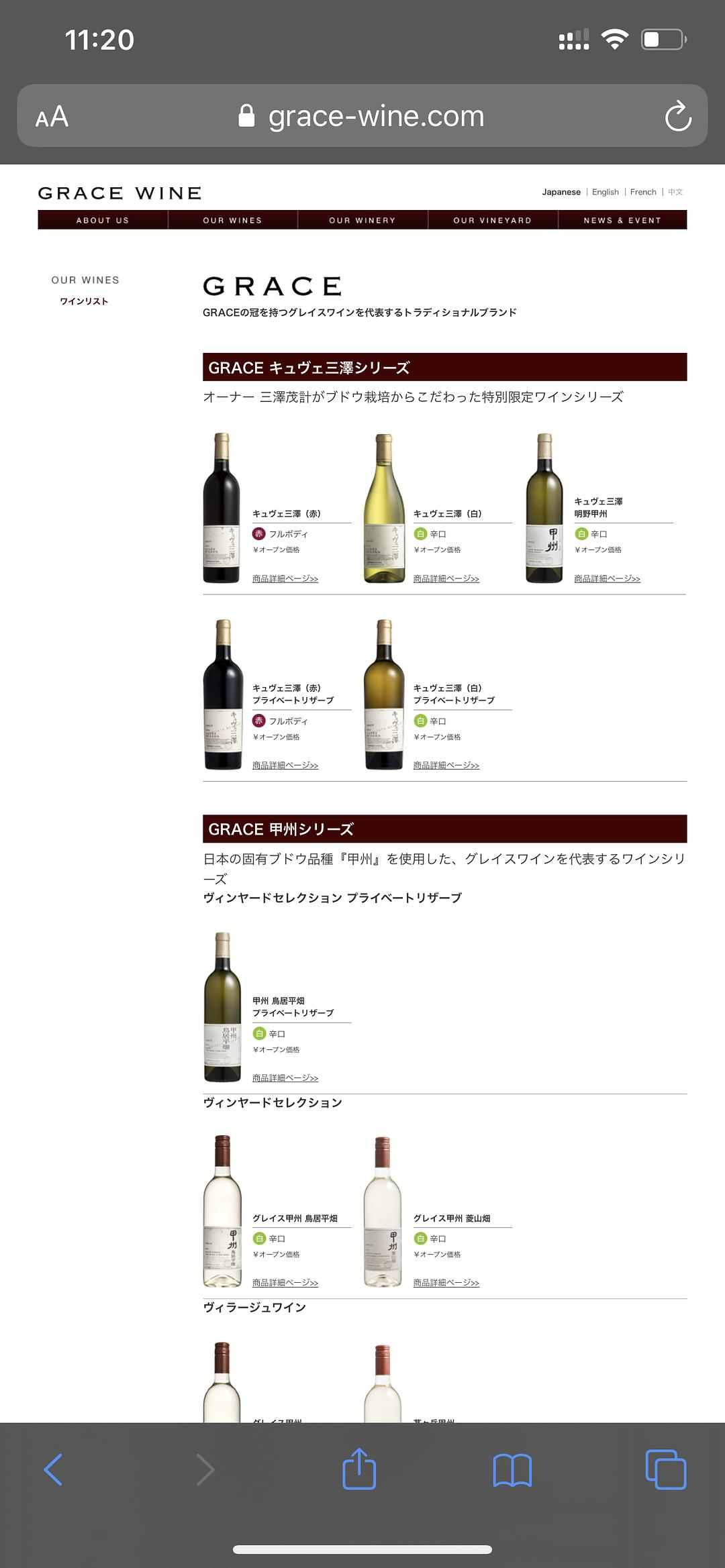Open details for 甲州 鳥居平畑 プライベートリザーブ
Viewport: 725px width, 1568px height.
285,1078
